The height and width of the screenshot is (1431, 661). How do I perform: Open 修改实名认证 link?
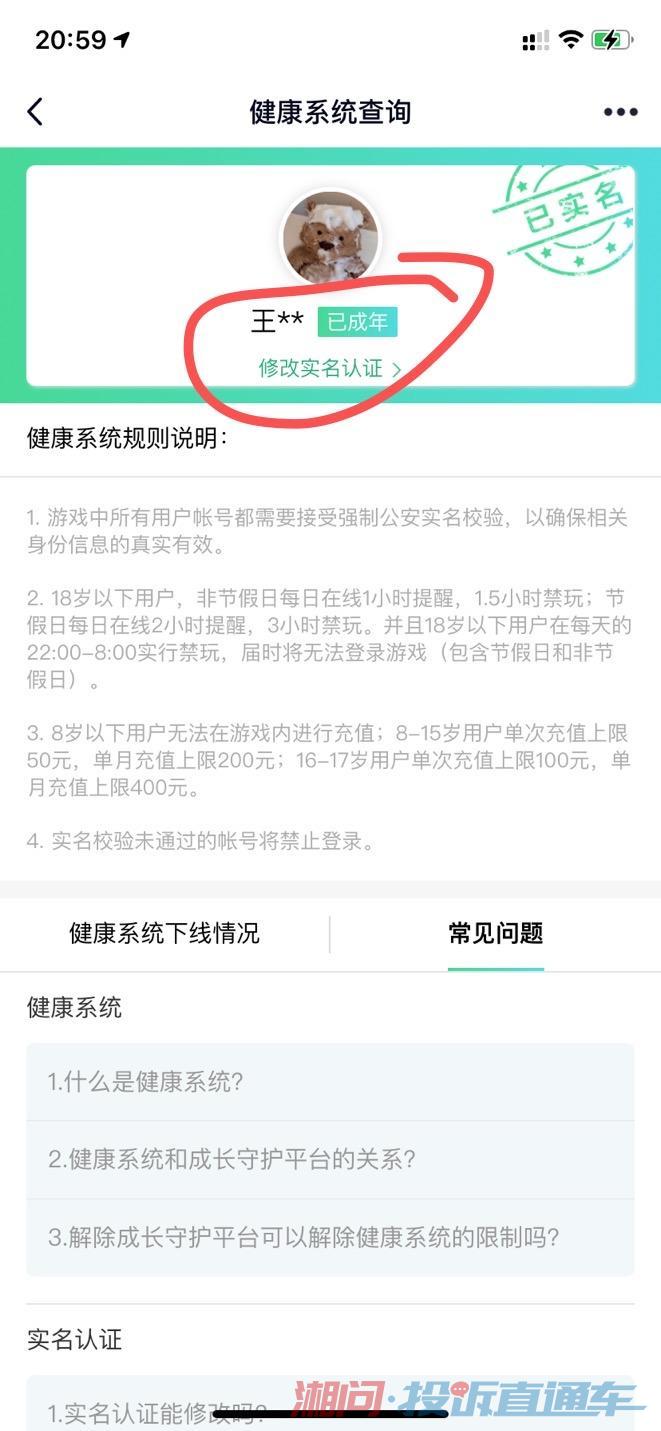click(x=330, y=368)
